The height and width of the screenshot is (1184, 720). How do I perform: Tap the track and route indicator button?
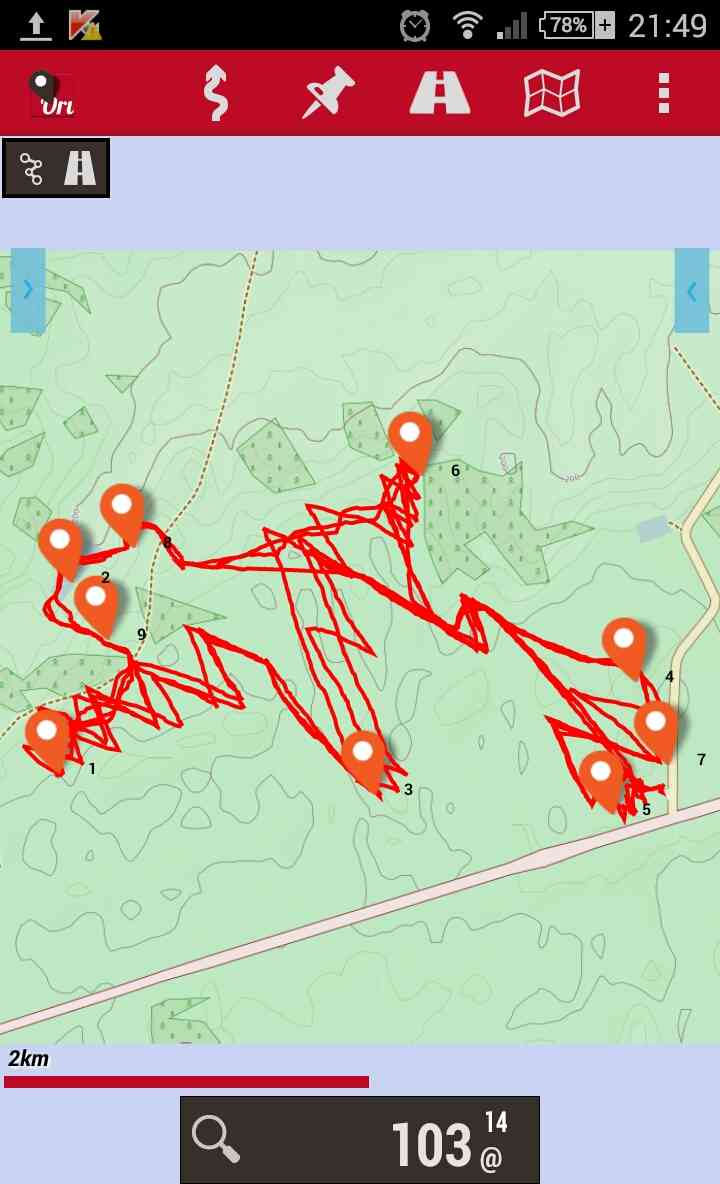(x=56, y=168)
